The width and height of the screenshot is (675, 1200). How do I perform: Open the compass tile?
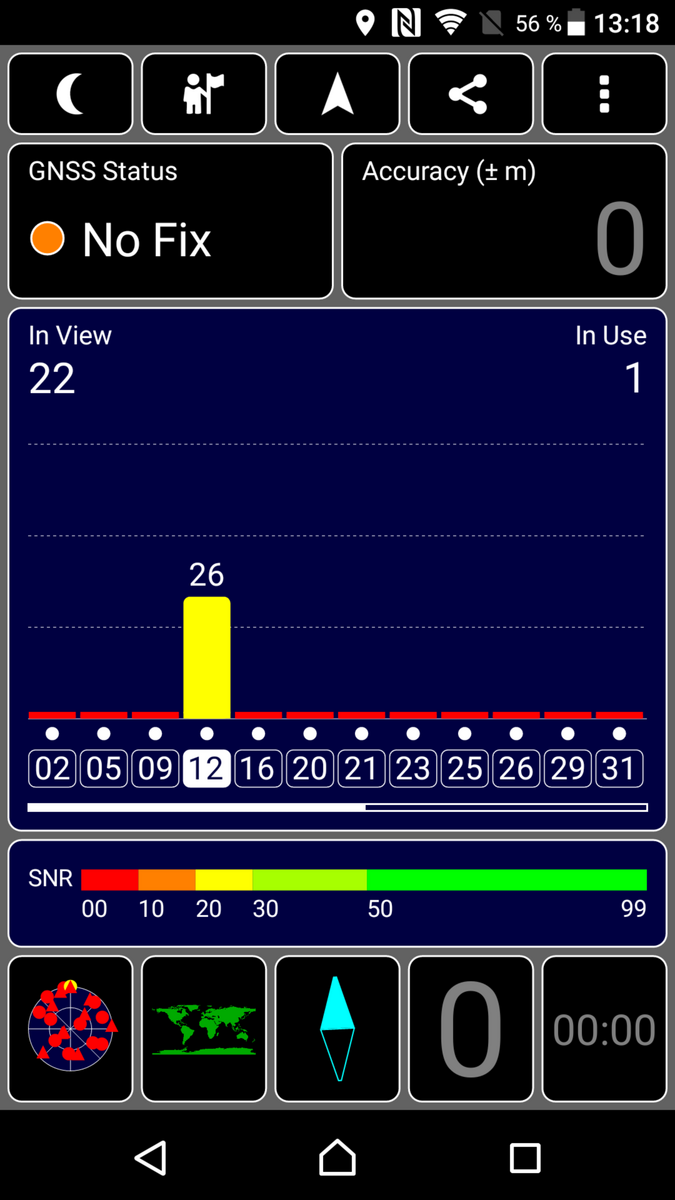click(x=338, y=1028)
